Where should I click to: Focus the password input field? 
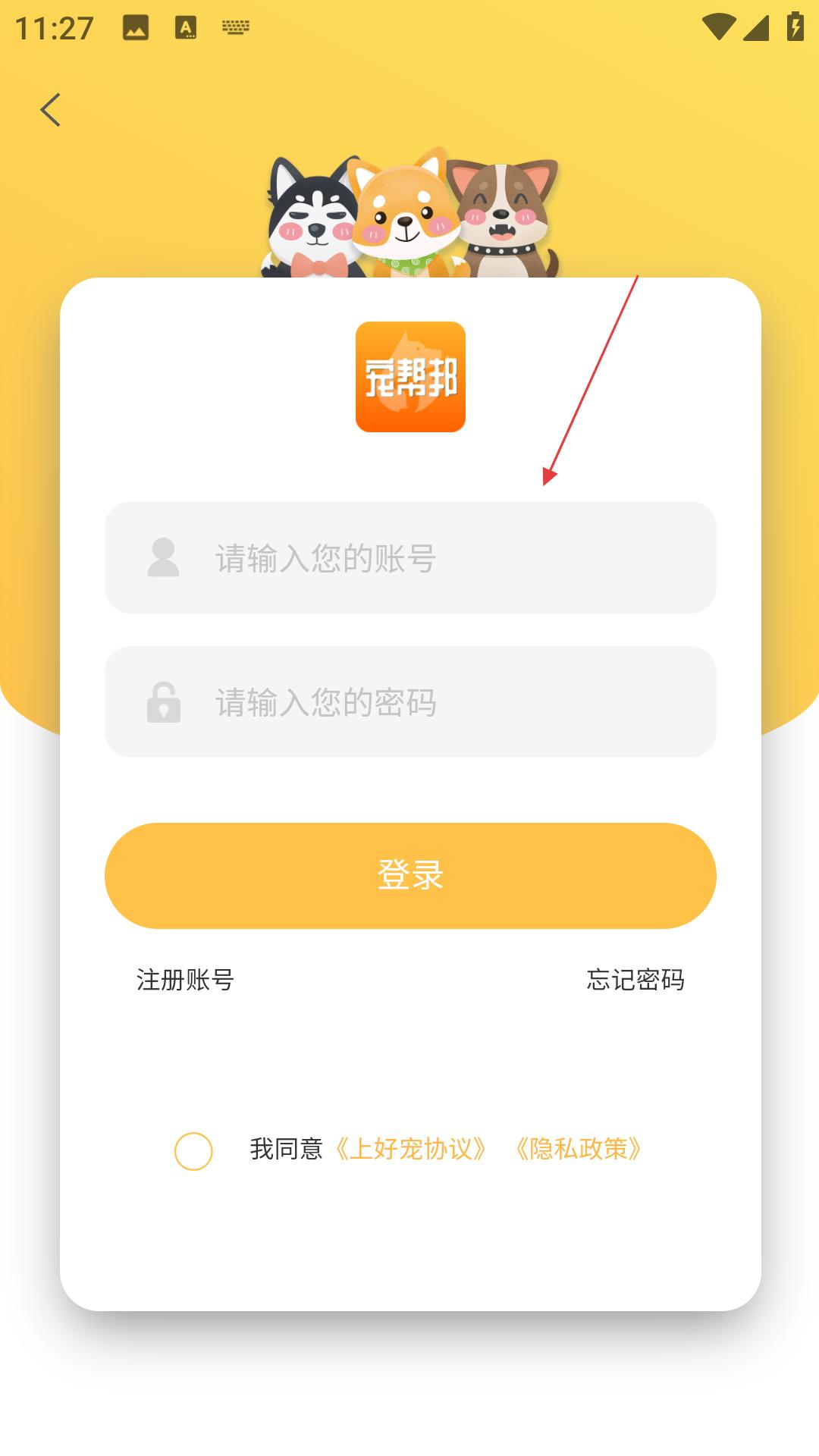coord(410,702)
